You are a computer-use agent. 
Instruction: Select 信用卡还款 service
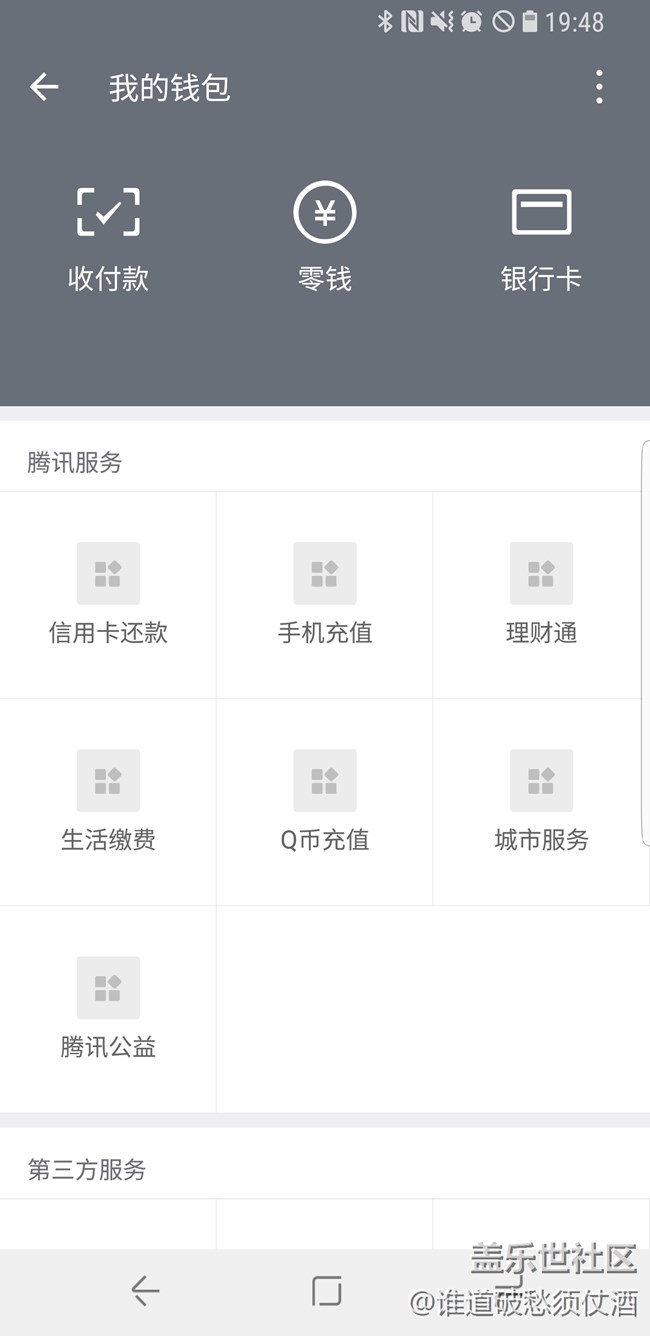pos(108,595)
